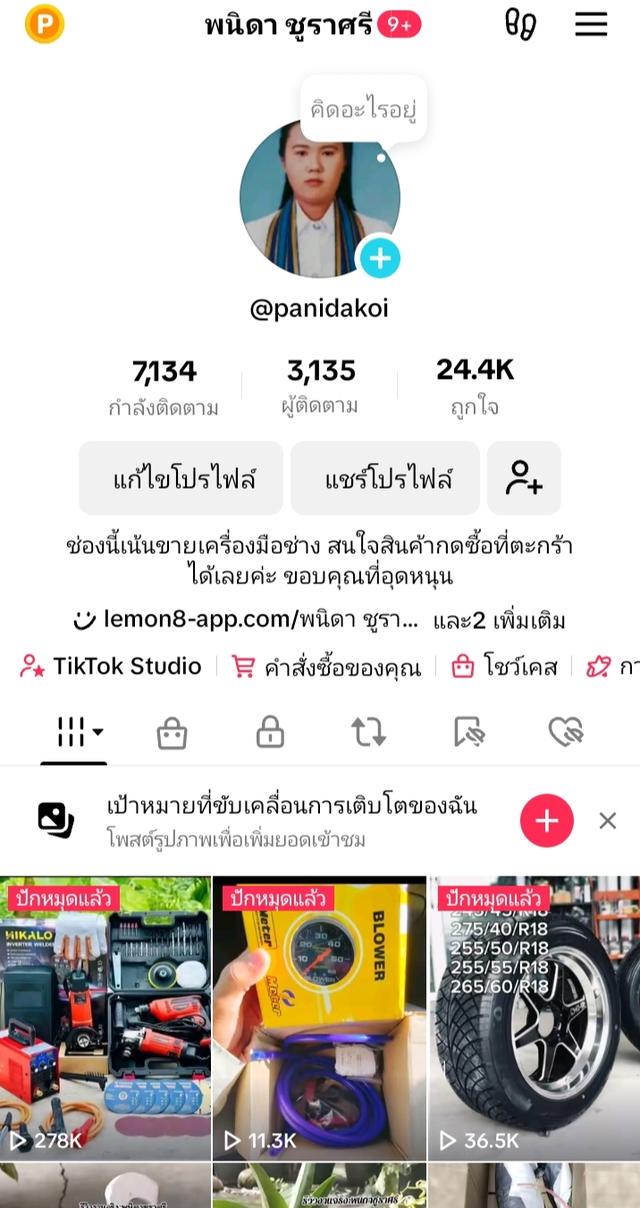
Task: Open the pinned video with 278K views
Action: [x=105, y=1018]
